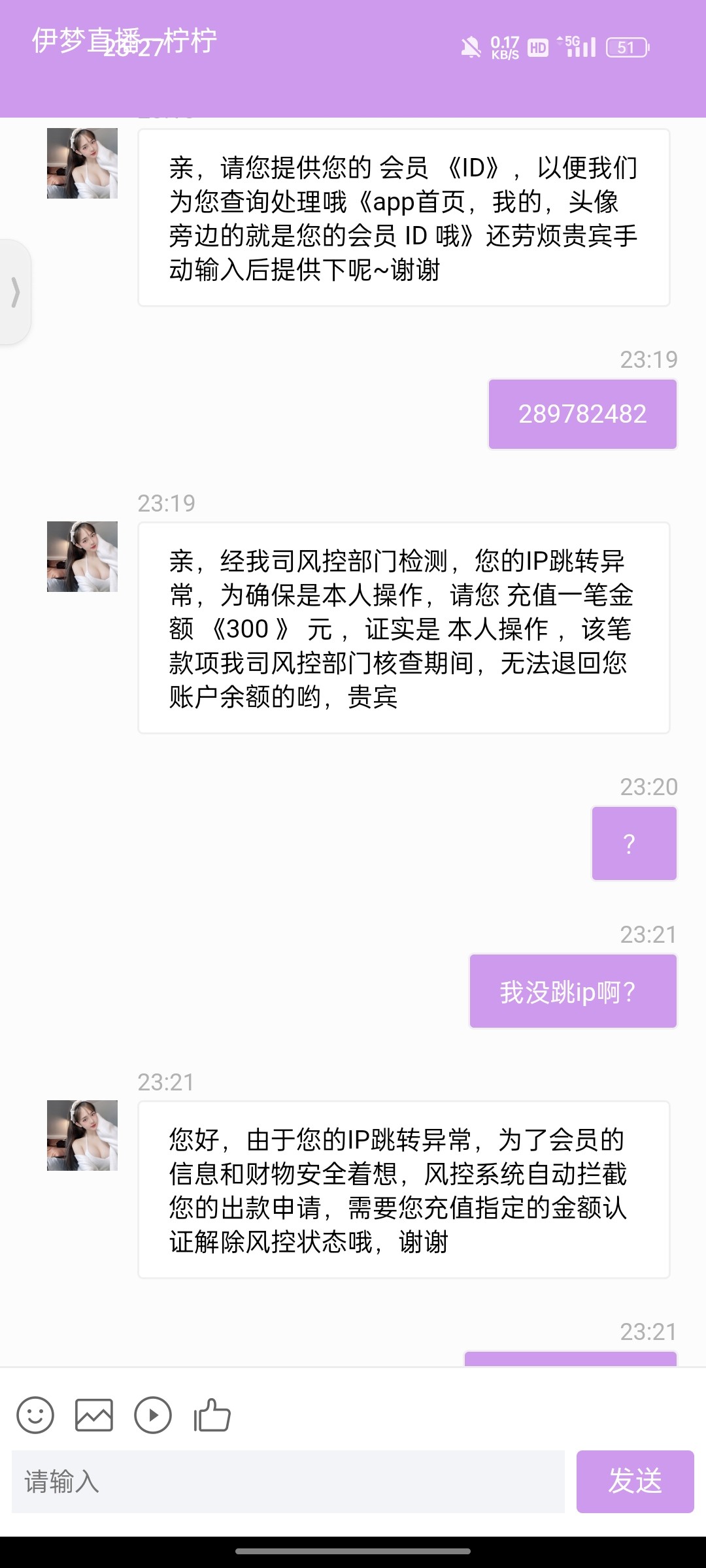Tap the thumbs-up rating icon
This screenshot has width=706, height=1568.
tap(212, 1415)
